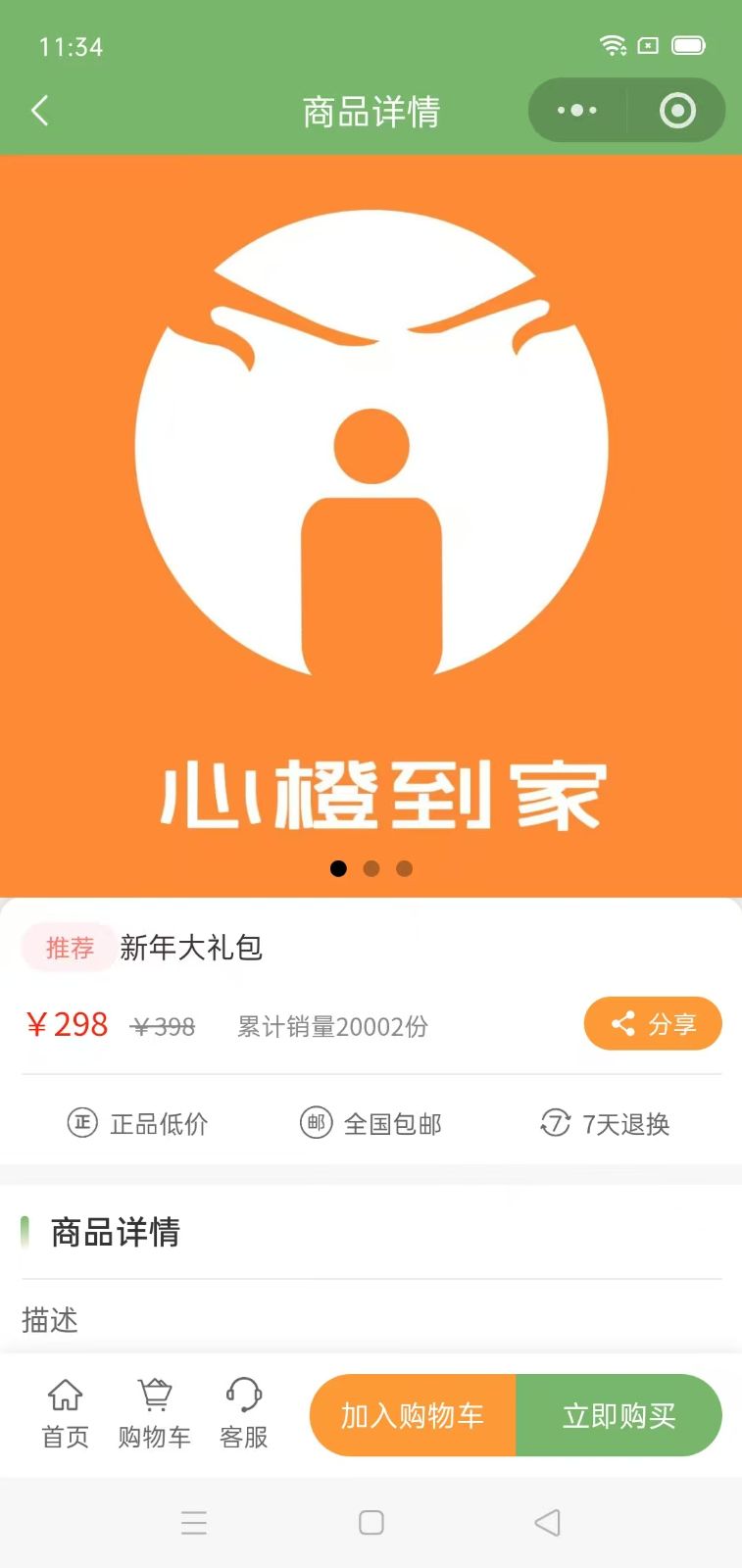The width and height of the screenshot is (742, 1568).
Task: Contact 客服 customer service
Action: point(243,1414)
